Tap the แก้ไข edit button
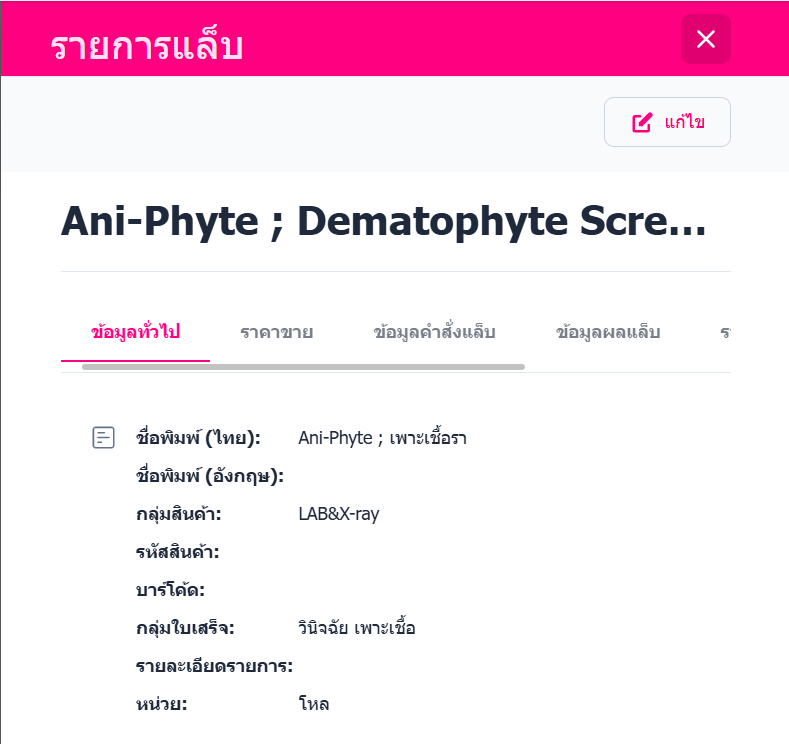 (667, 122)
